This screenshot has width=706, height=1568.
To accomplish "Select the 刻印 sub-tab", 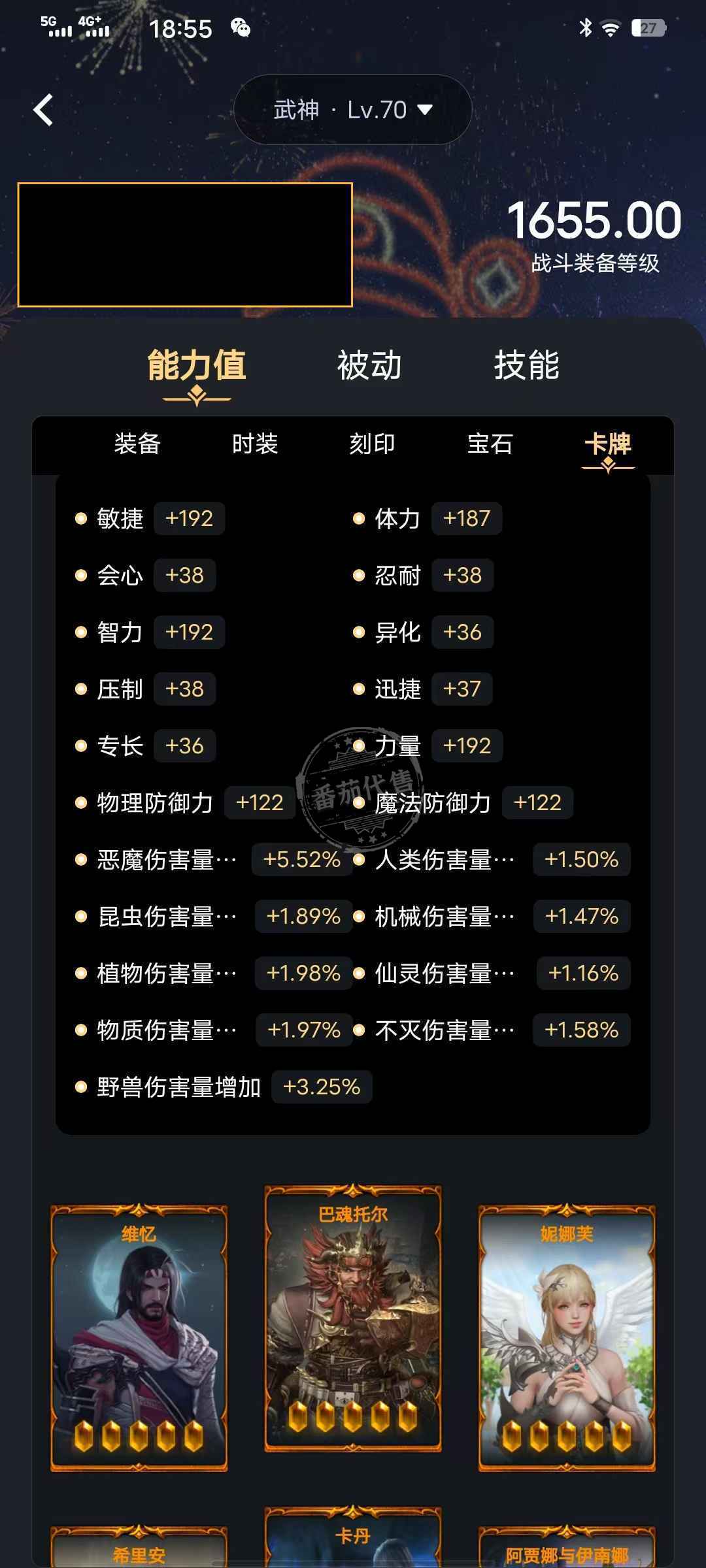I will (x=372, y=444).
